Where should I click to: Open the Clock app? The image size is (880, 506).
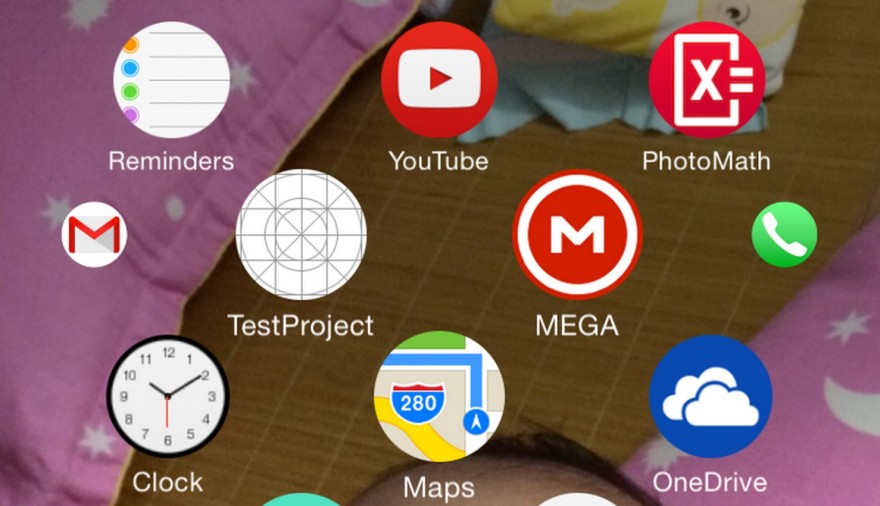coord(168,396)
